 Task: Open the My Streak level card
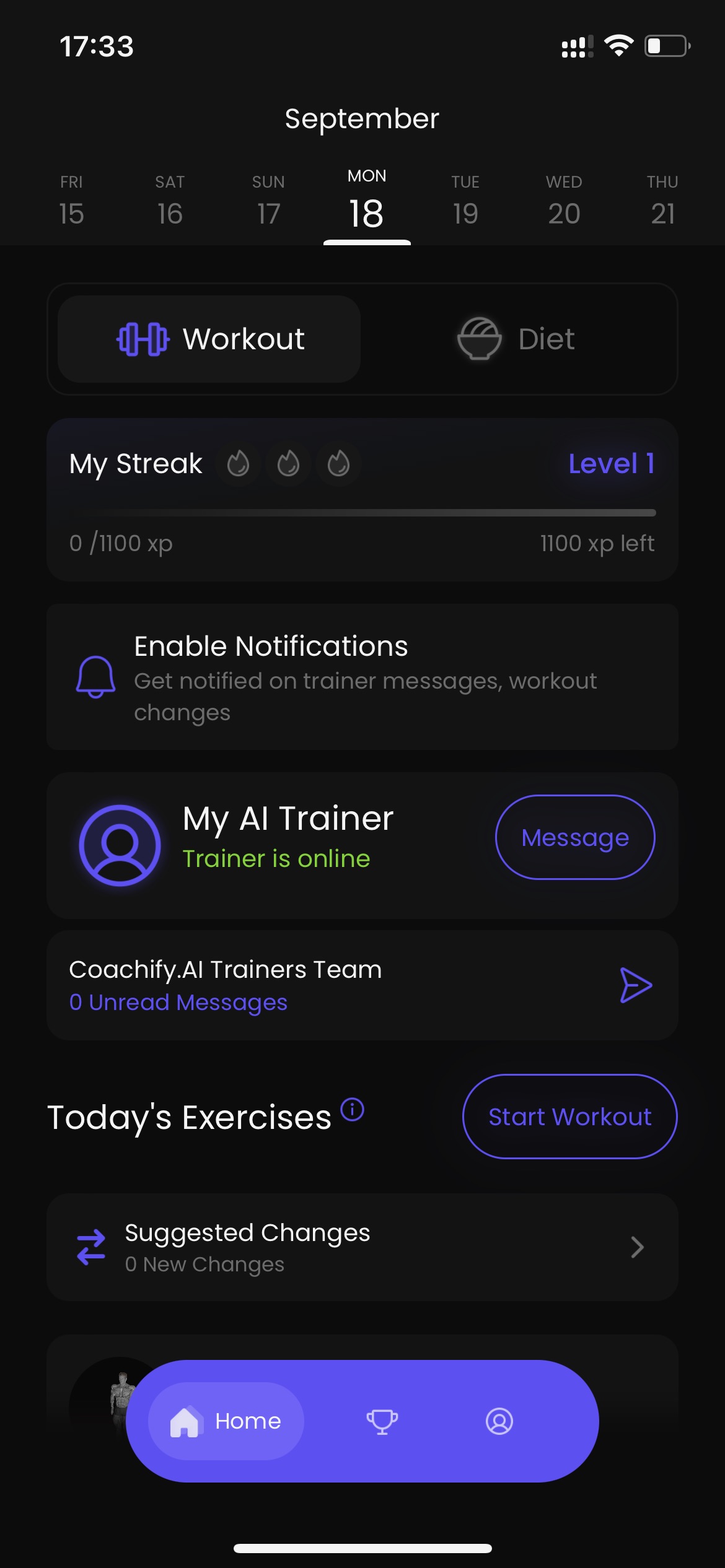coord(362,500)
